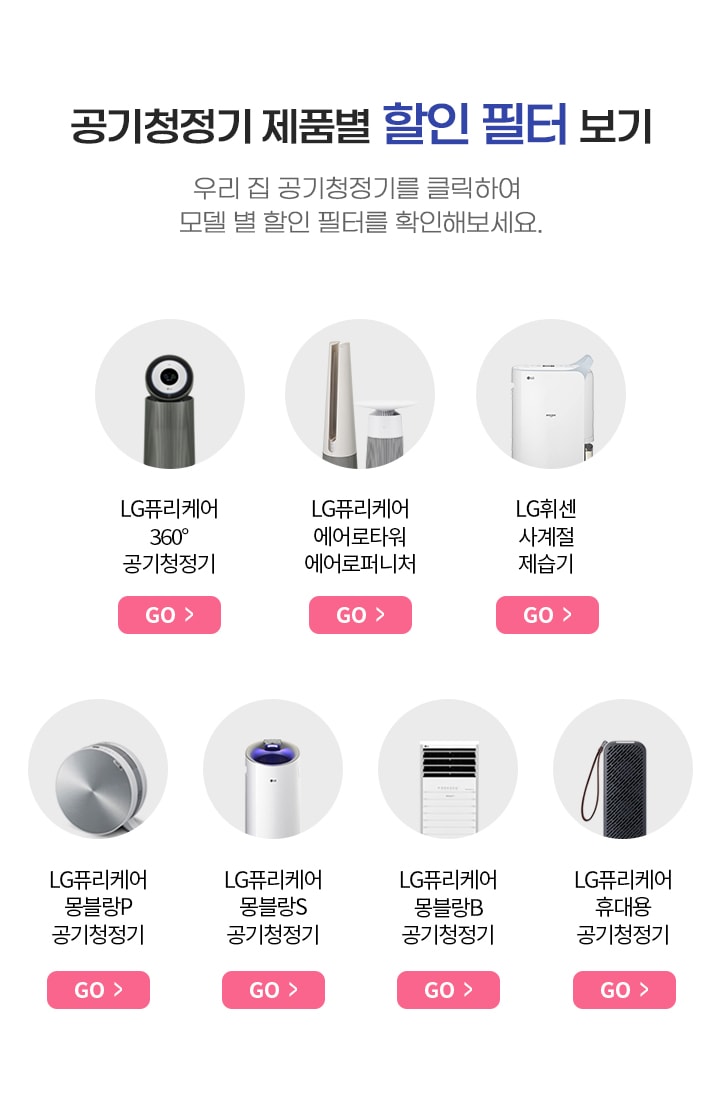720x1117 pixels.
Task: Tap GO under LG퓨리케어 360° 공기청정기
Action: click(169, 615)
